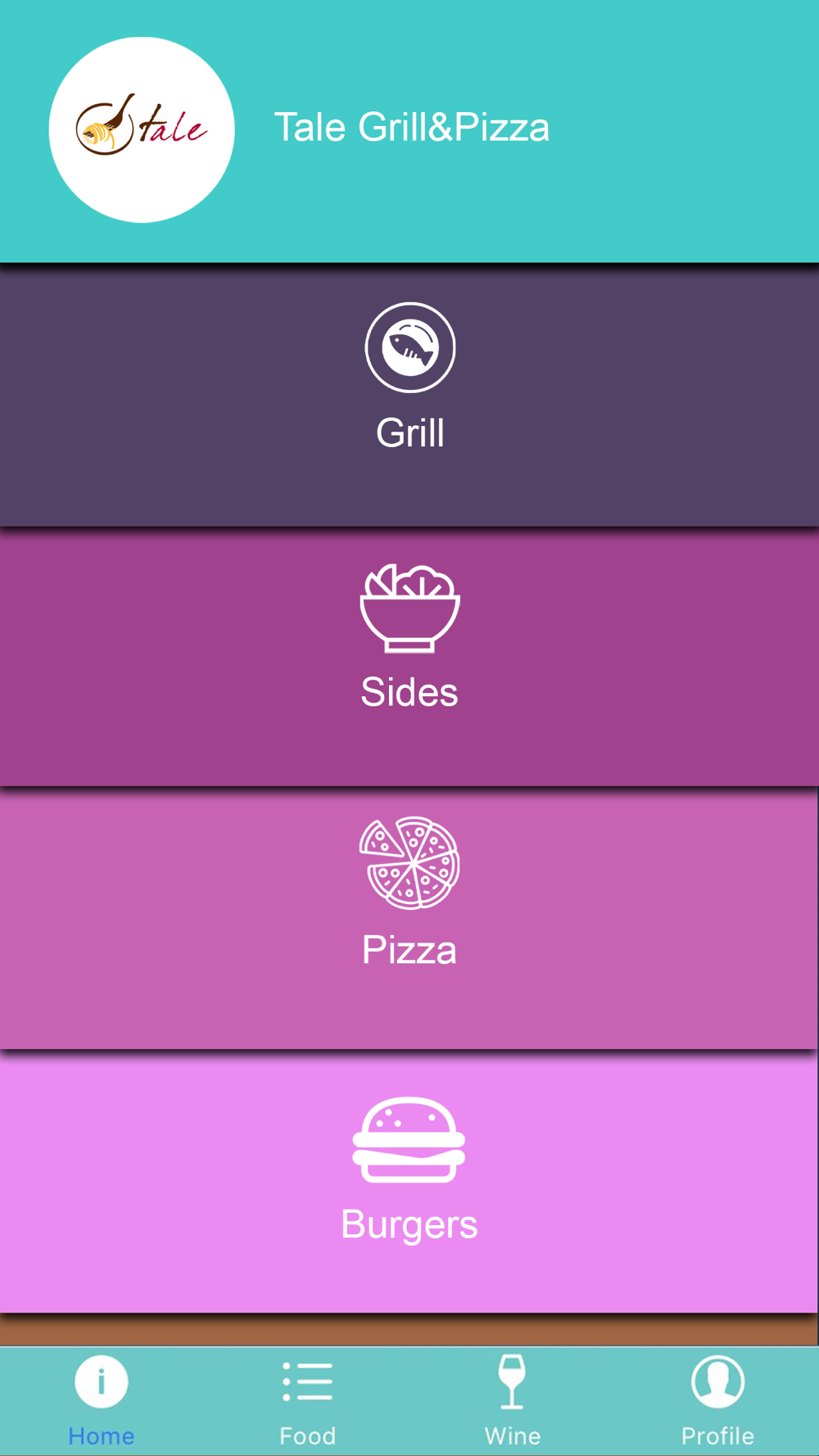The height and width of the screenshot is (1456, 819).
Task: Go to the Food tab
Action: tap(307, 1400)
